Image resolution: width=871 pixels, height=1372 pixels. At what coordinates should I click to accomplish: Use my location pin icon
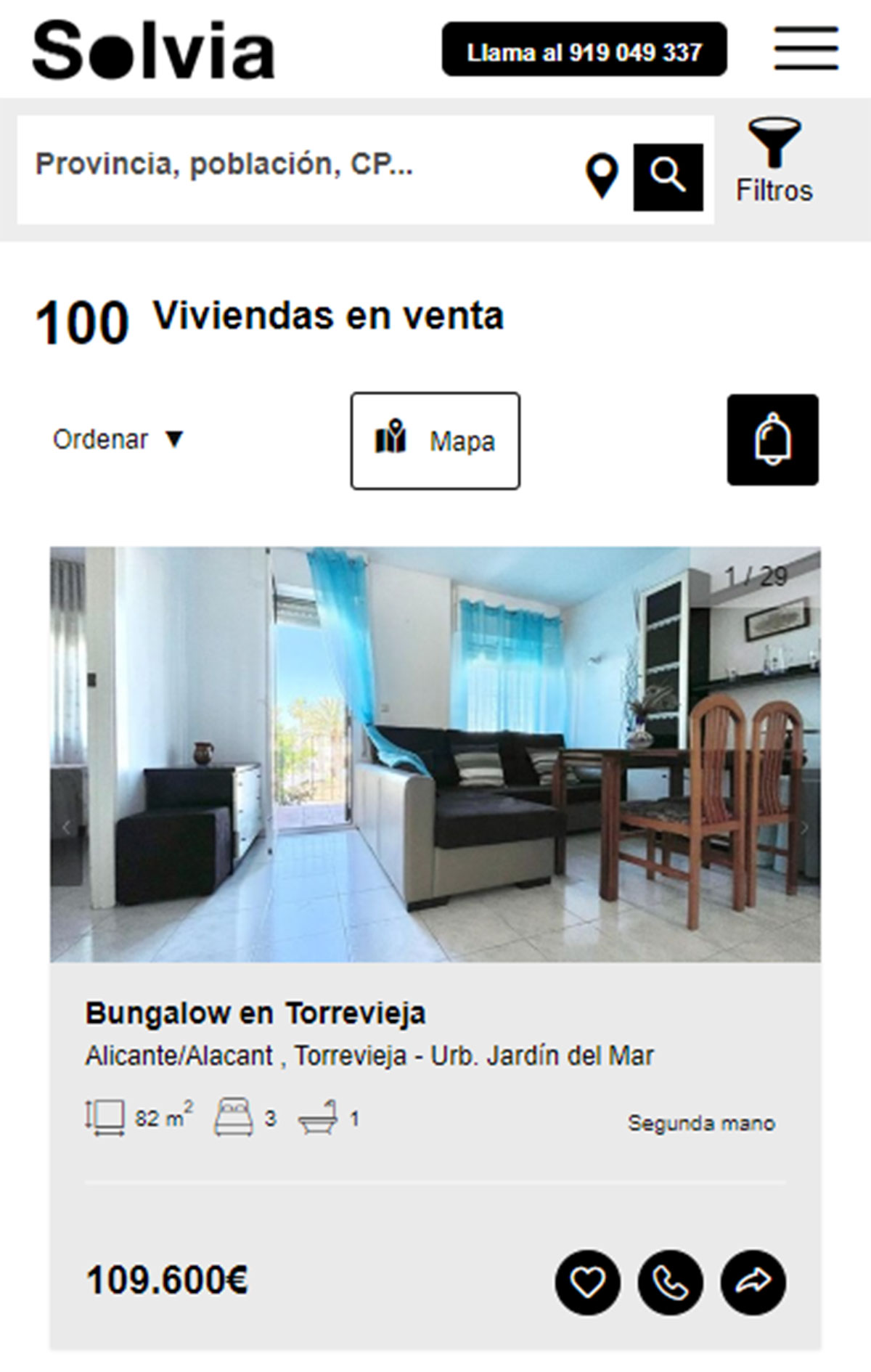(x=602, y=176)
